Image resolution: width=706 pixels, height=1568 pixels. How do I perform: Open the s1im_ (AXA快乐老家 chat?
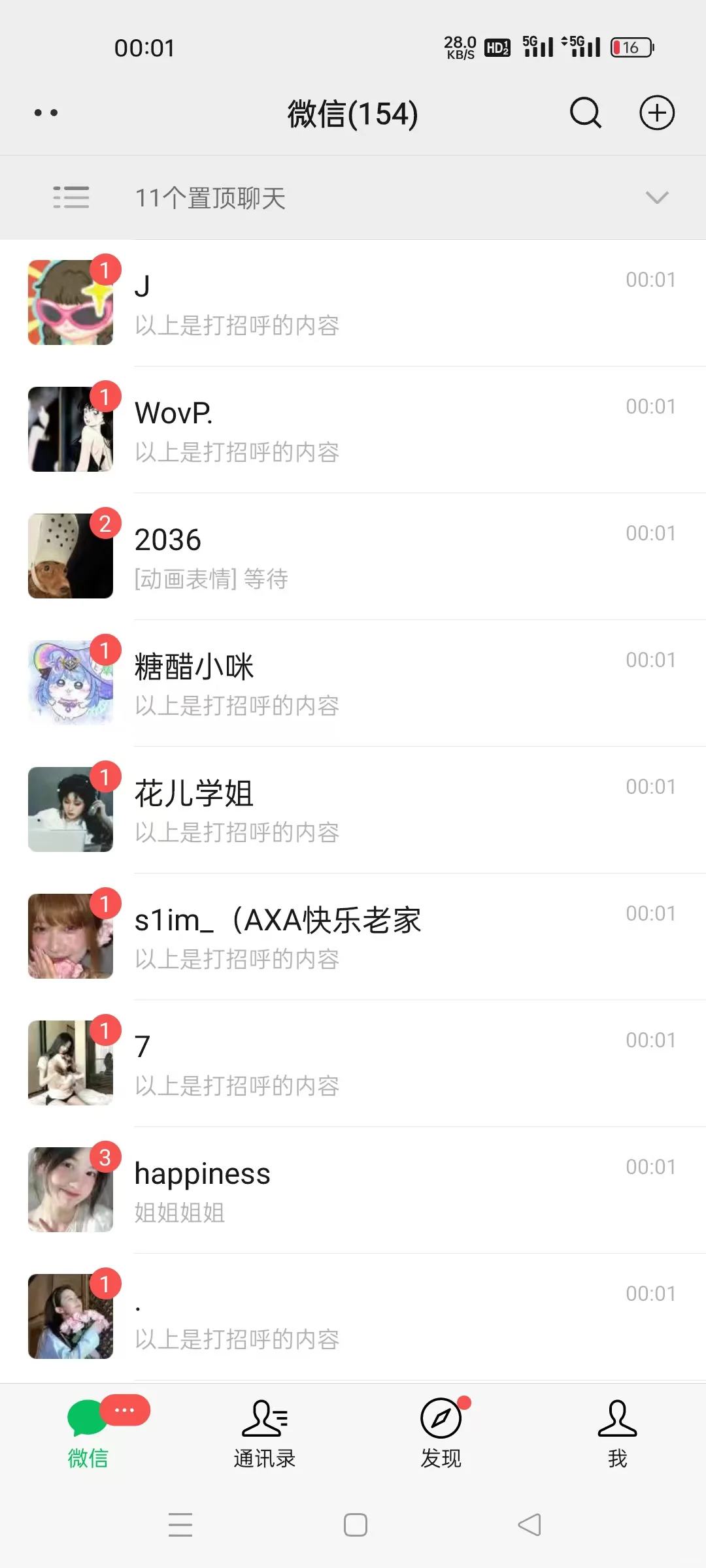tap(353, 937)
